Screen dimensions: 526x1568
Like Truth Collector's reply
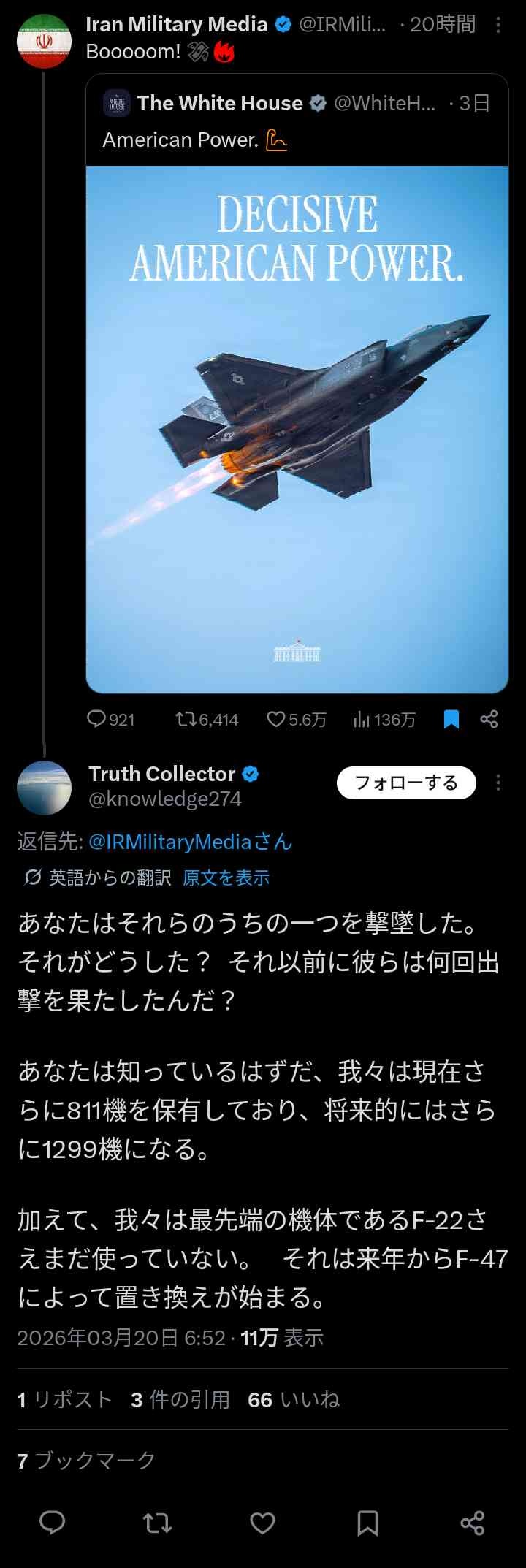click(262, 1523)
